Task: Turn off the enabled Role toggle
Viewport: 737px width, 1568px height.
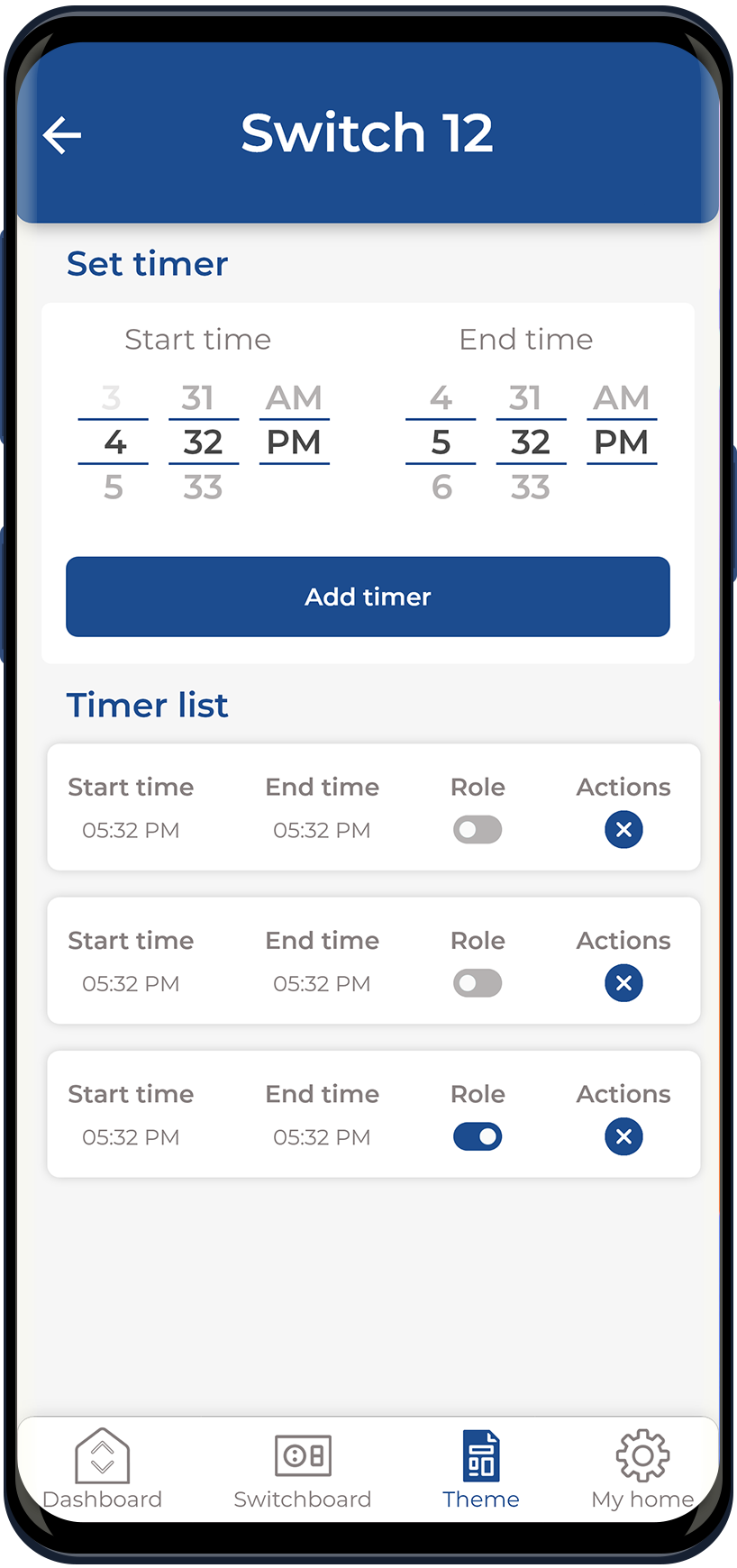Action: coord(478,1136)
